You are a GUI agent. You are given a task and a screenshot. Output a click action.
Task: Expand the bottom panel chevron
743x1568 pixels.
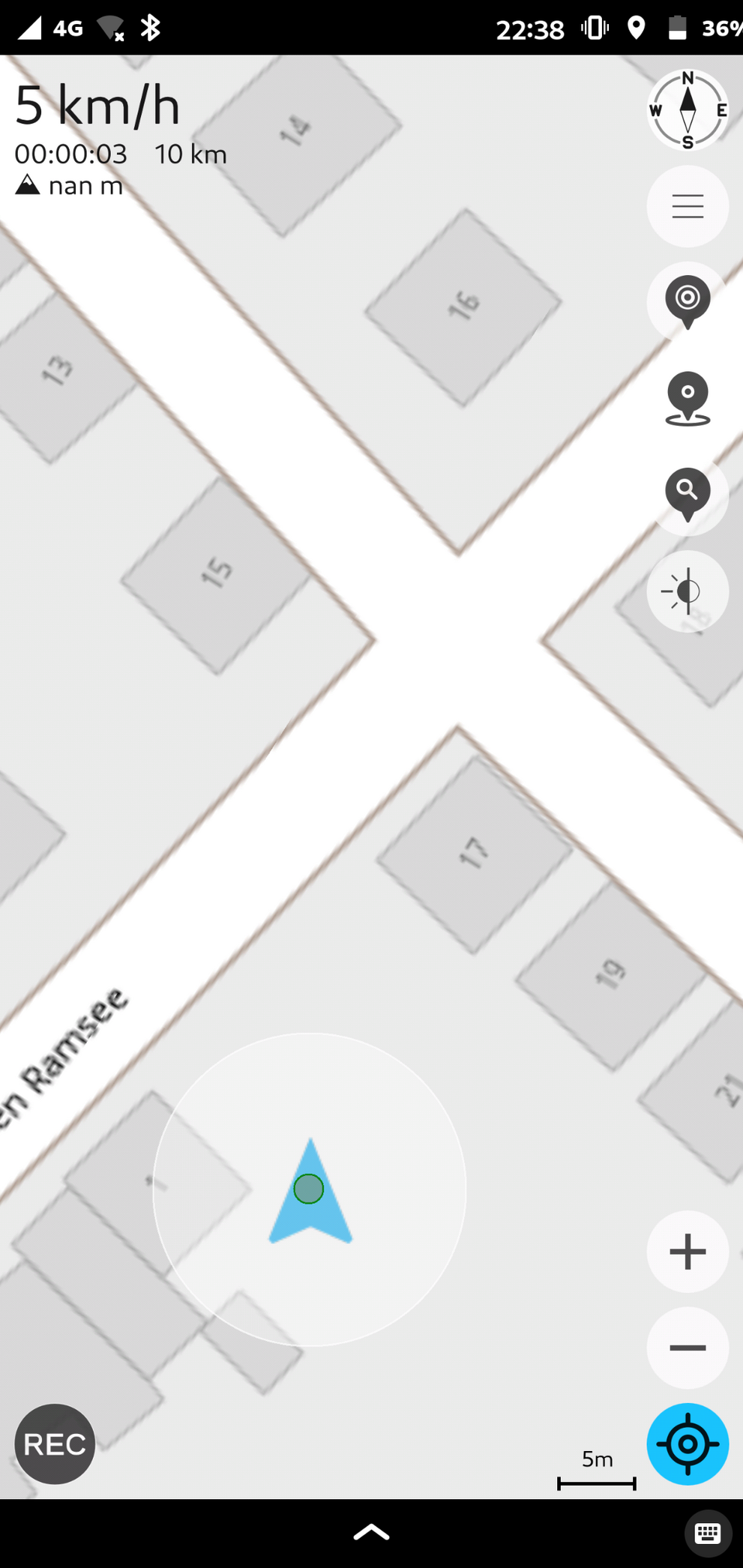(x=371, y=1533)
